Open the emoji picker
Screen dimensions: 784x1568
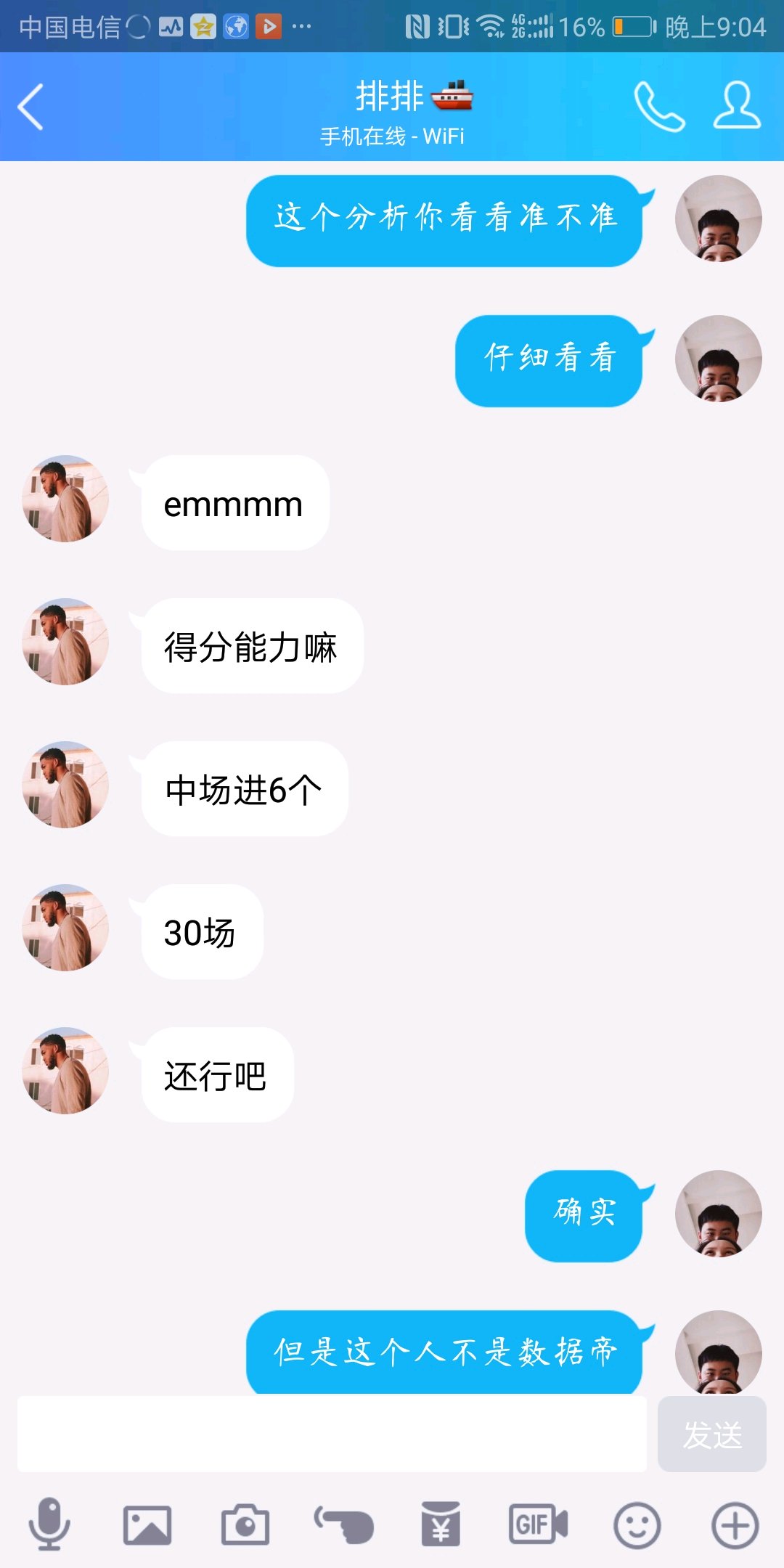637,1524
